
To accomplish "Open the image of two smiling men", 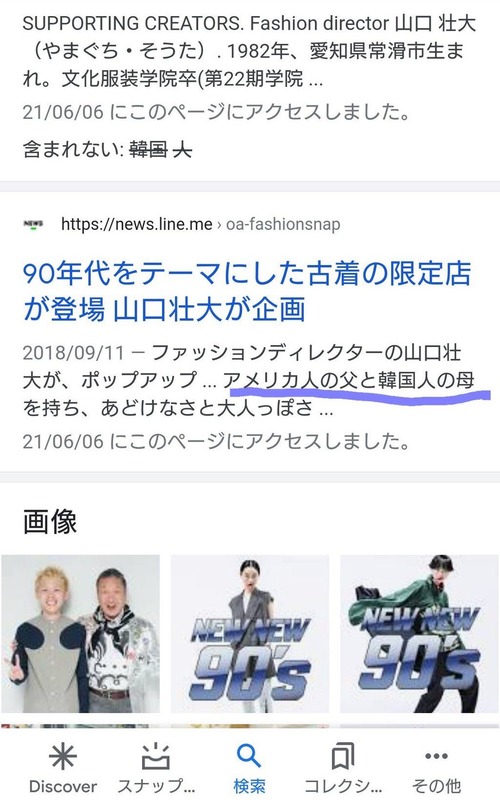I will [81, 633].
